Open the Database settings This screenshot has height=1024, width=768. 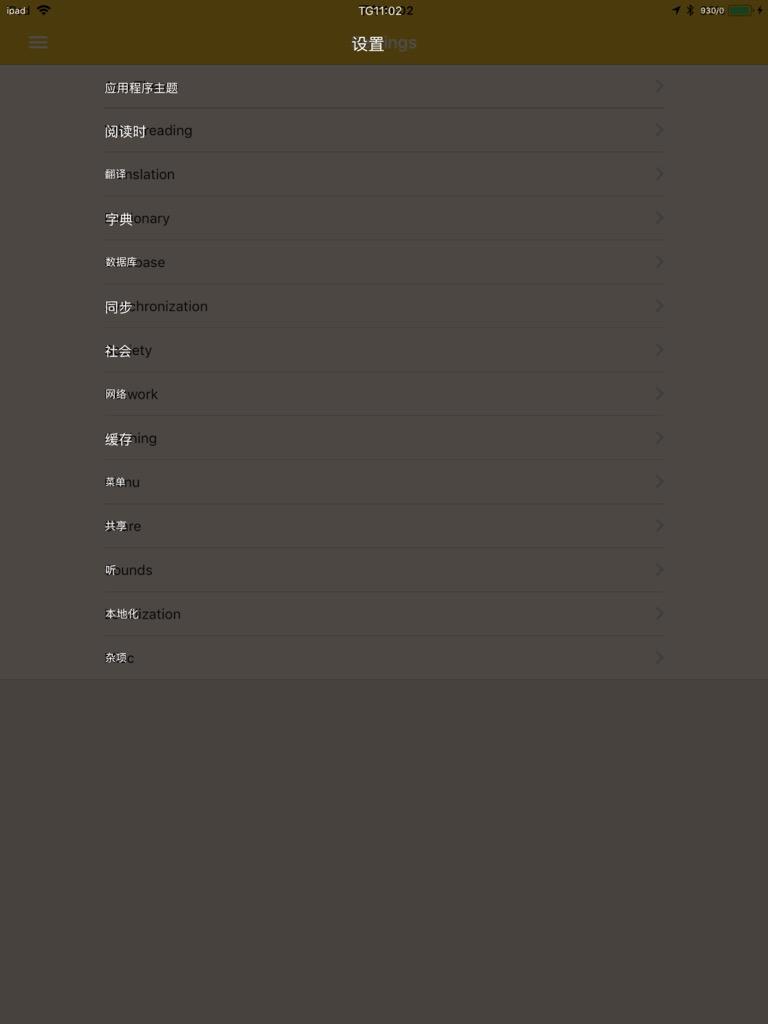coord(384,262)
